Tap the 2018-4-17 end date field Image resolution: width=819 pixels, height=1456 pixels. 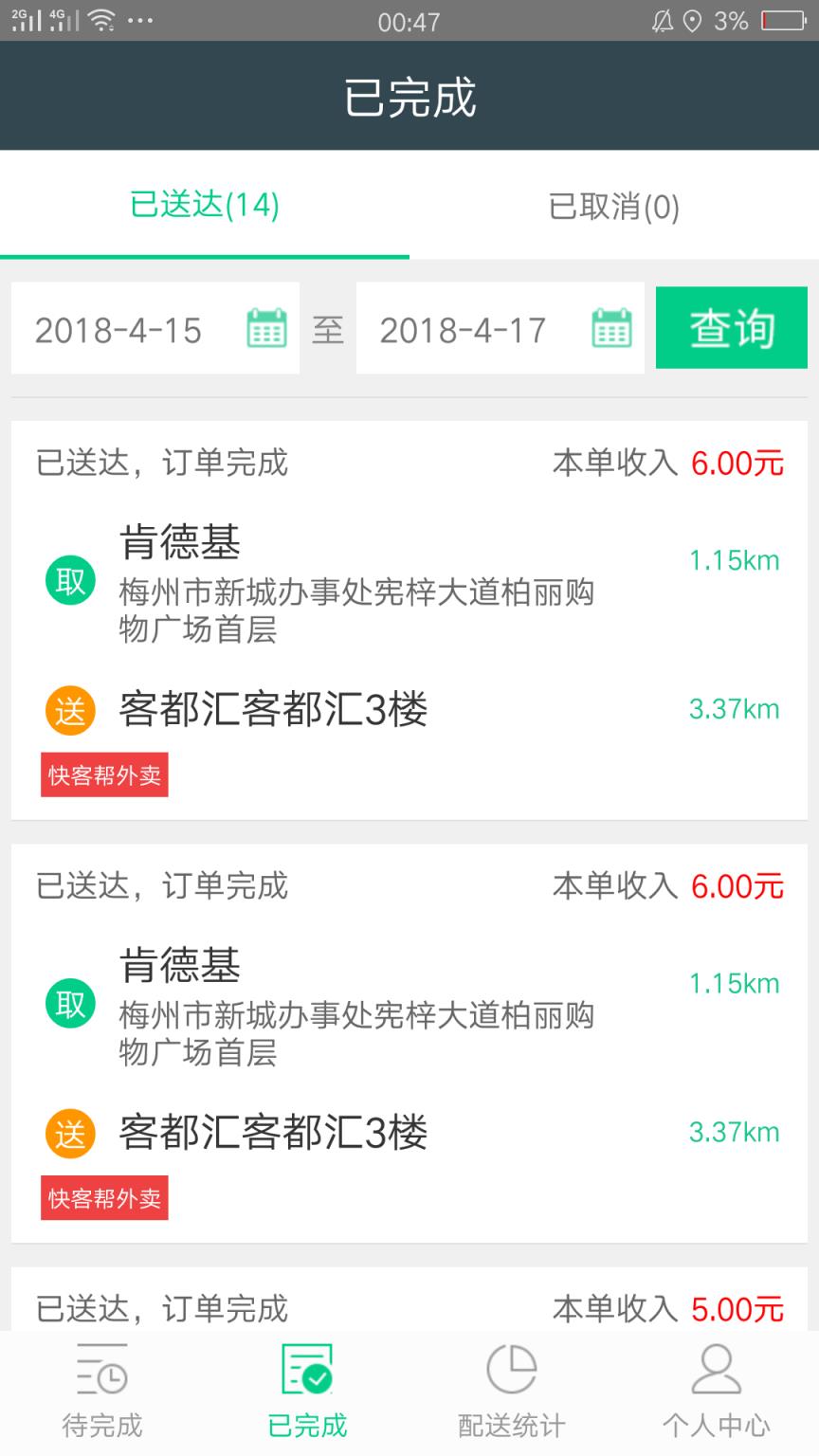(x=463, y=328)
